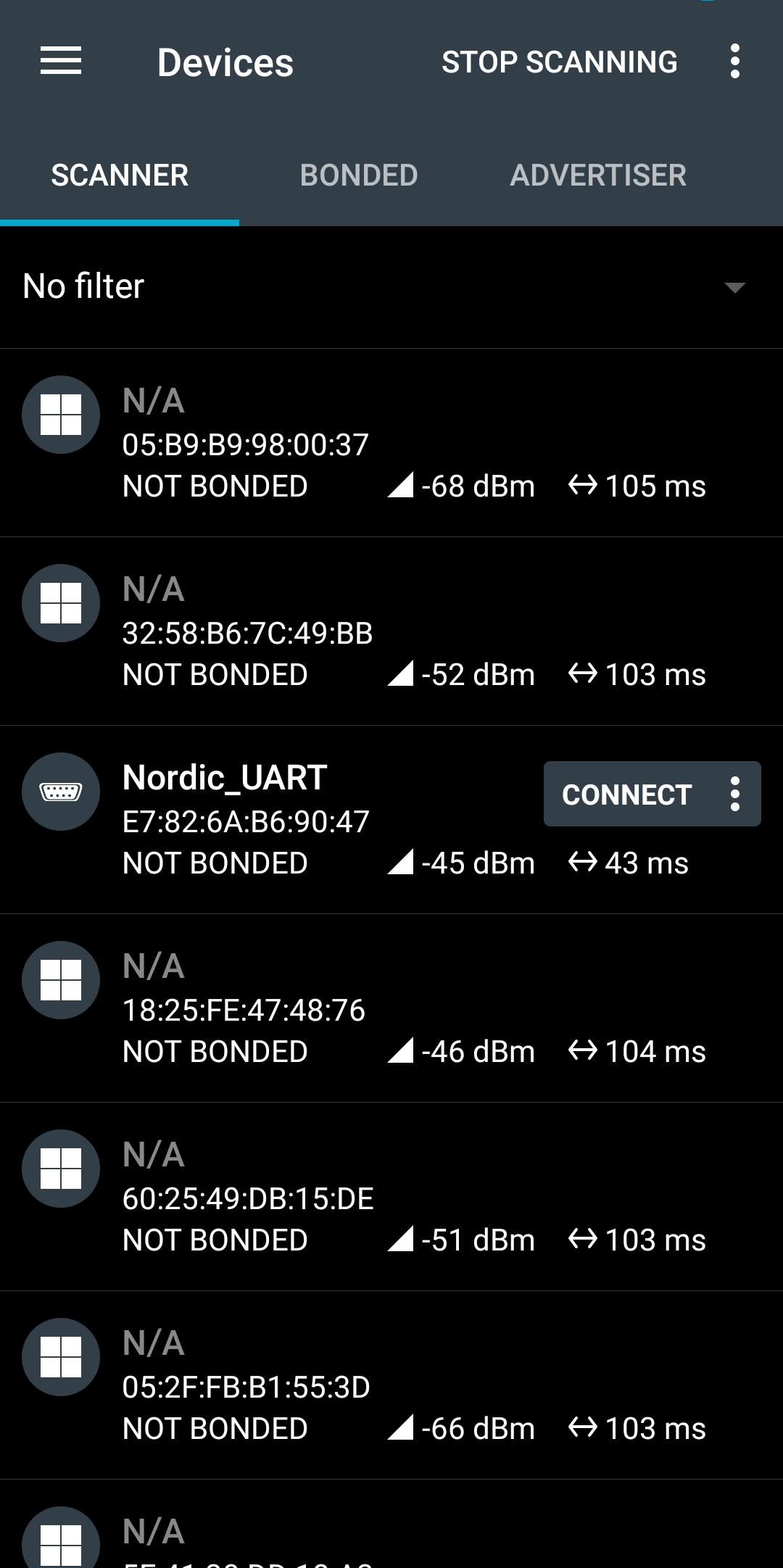Expand device 18:25:FE:47:48:76 details
783x1568 pixels.
(x=391, y=1008)
